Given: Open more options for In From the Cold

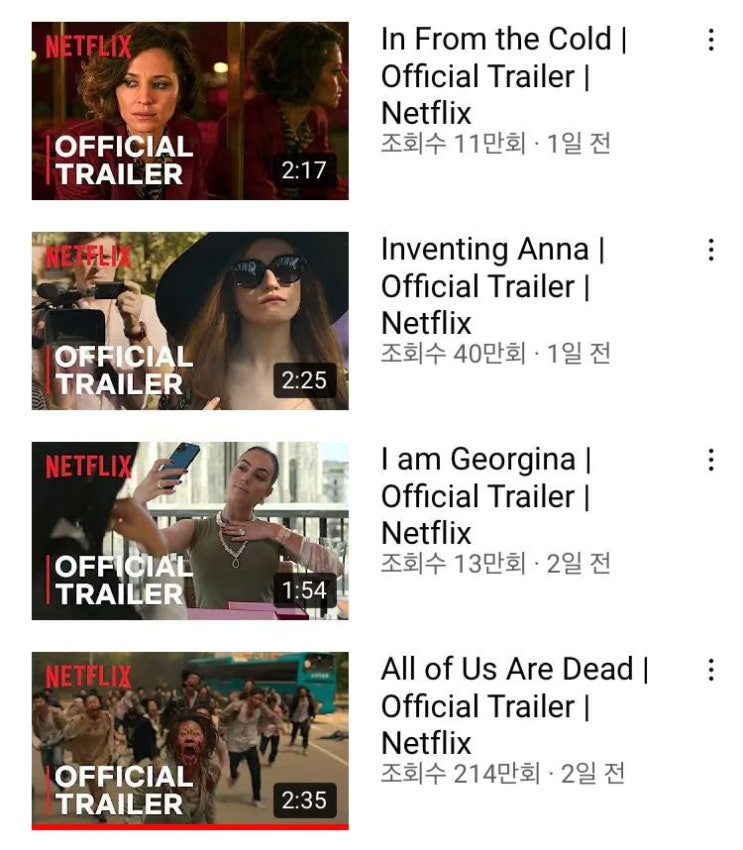Looking at the screenshot, I should click(711, 40).
